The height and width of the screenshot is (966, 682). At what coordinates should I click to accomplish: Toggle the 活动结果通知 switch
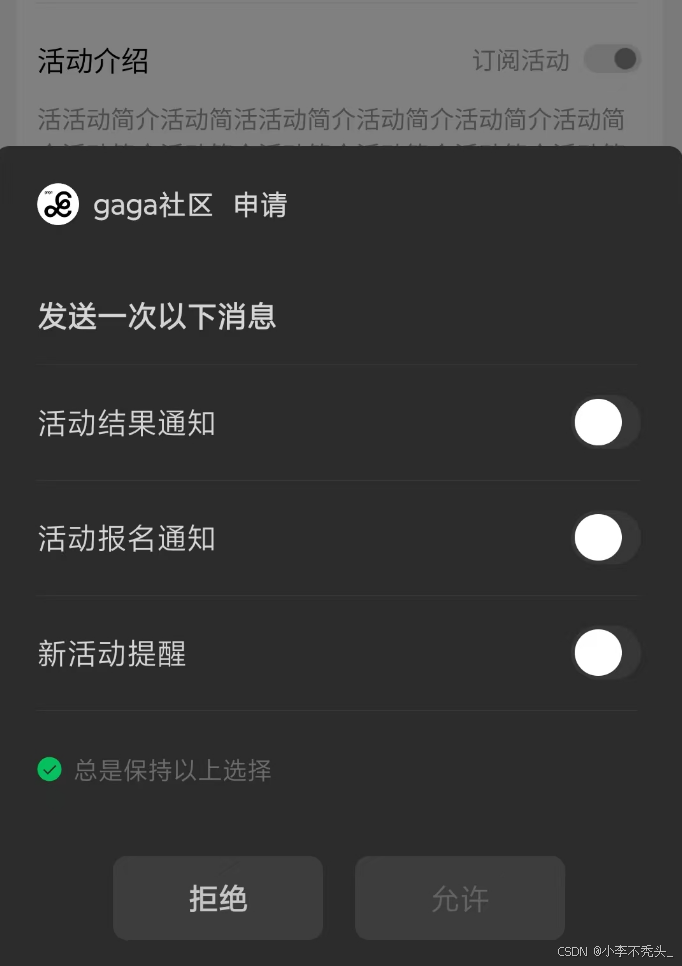coord(605,423)
